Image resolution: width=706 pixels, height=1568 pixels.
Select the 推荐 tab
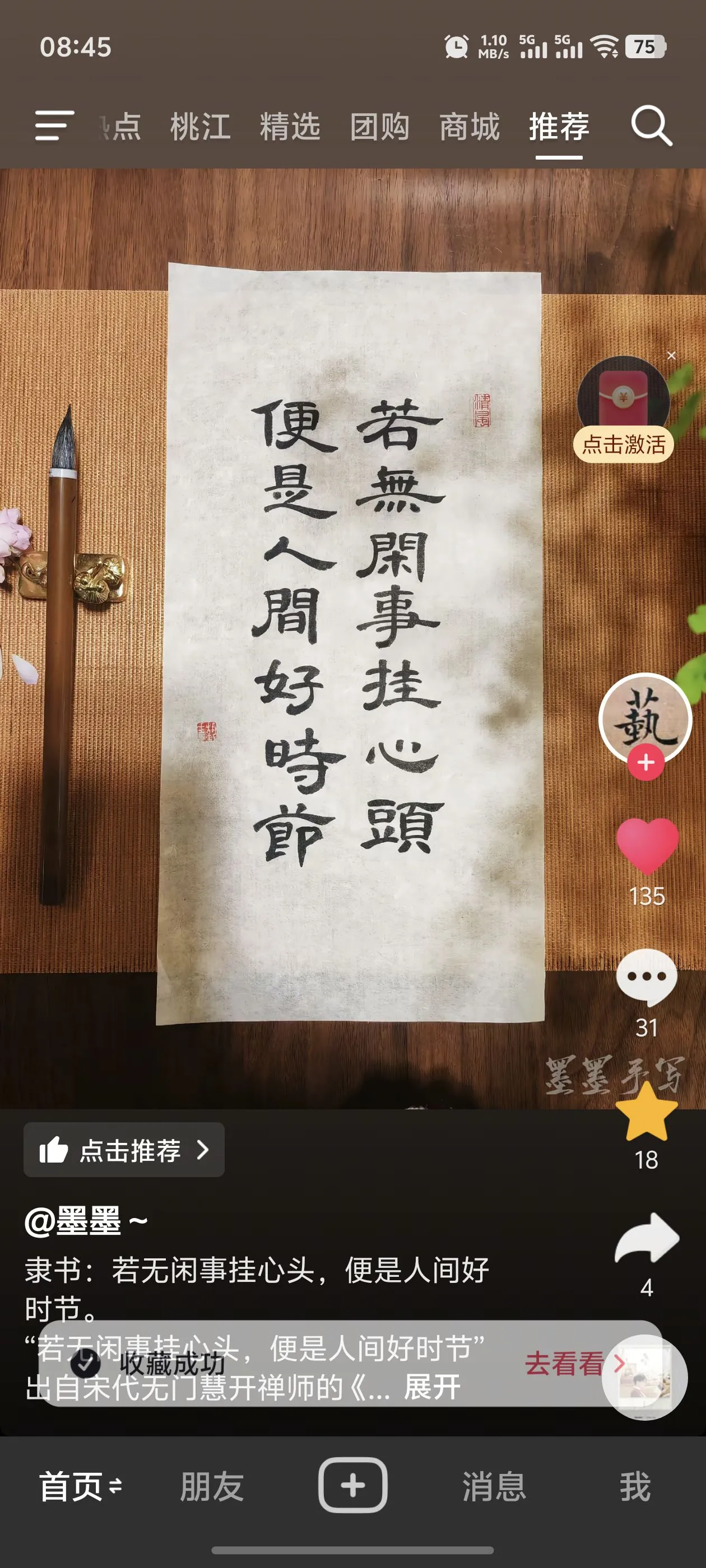(559, 127)
